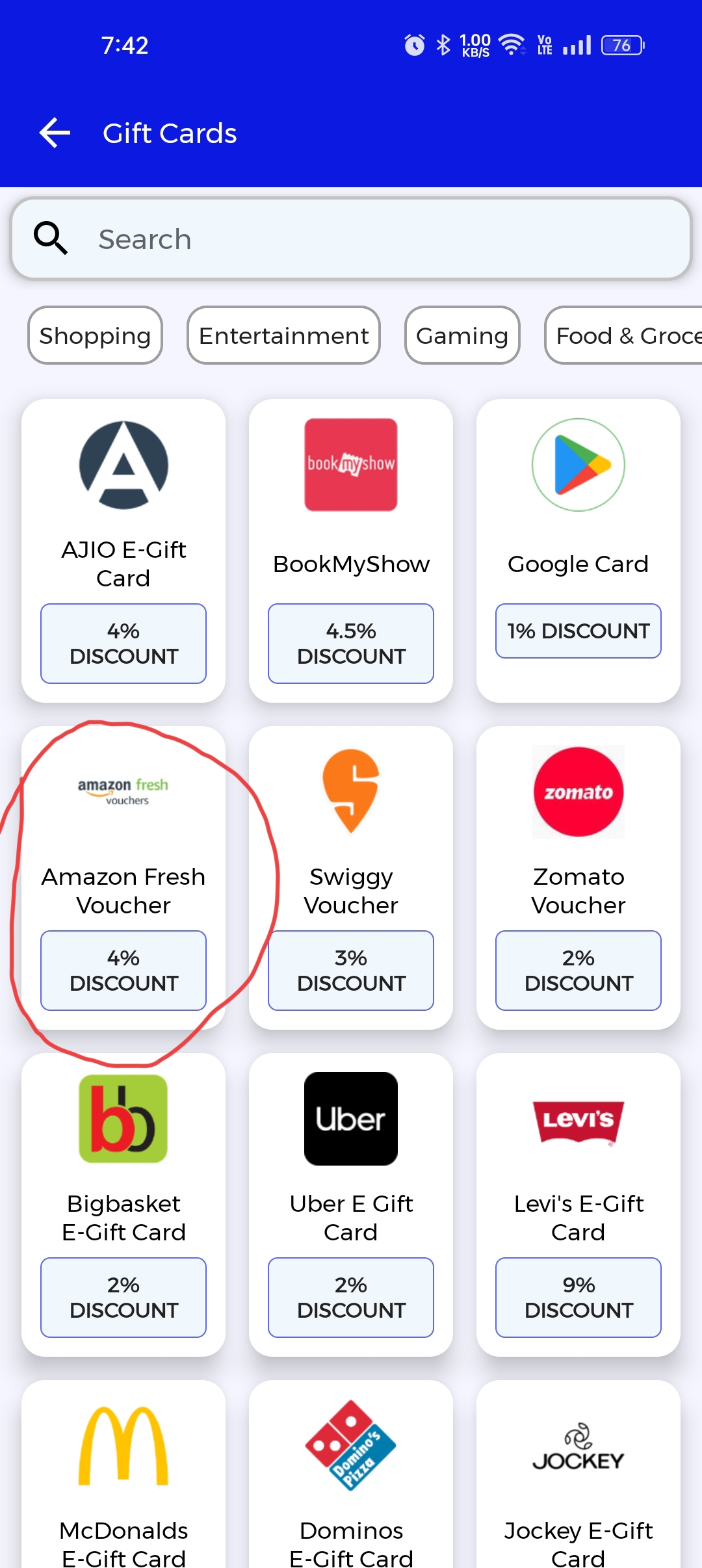
Task: Click the 9% DISCOUNT on Levi's E-Gift Card
Action: click(578, 1298)
